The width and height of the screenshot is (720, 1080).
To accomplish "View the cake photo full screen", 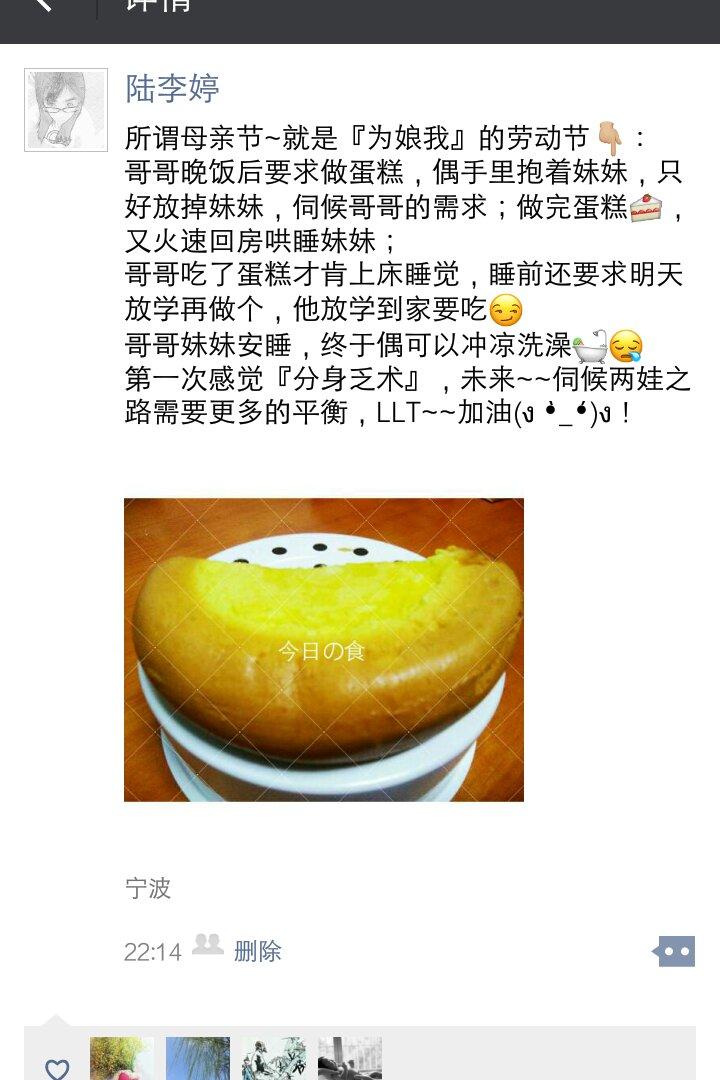I will [323, 649].
